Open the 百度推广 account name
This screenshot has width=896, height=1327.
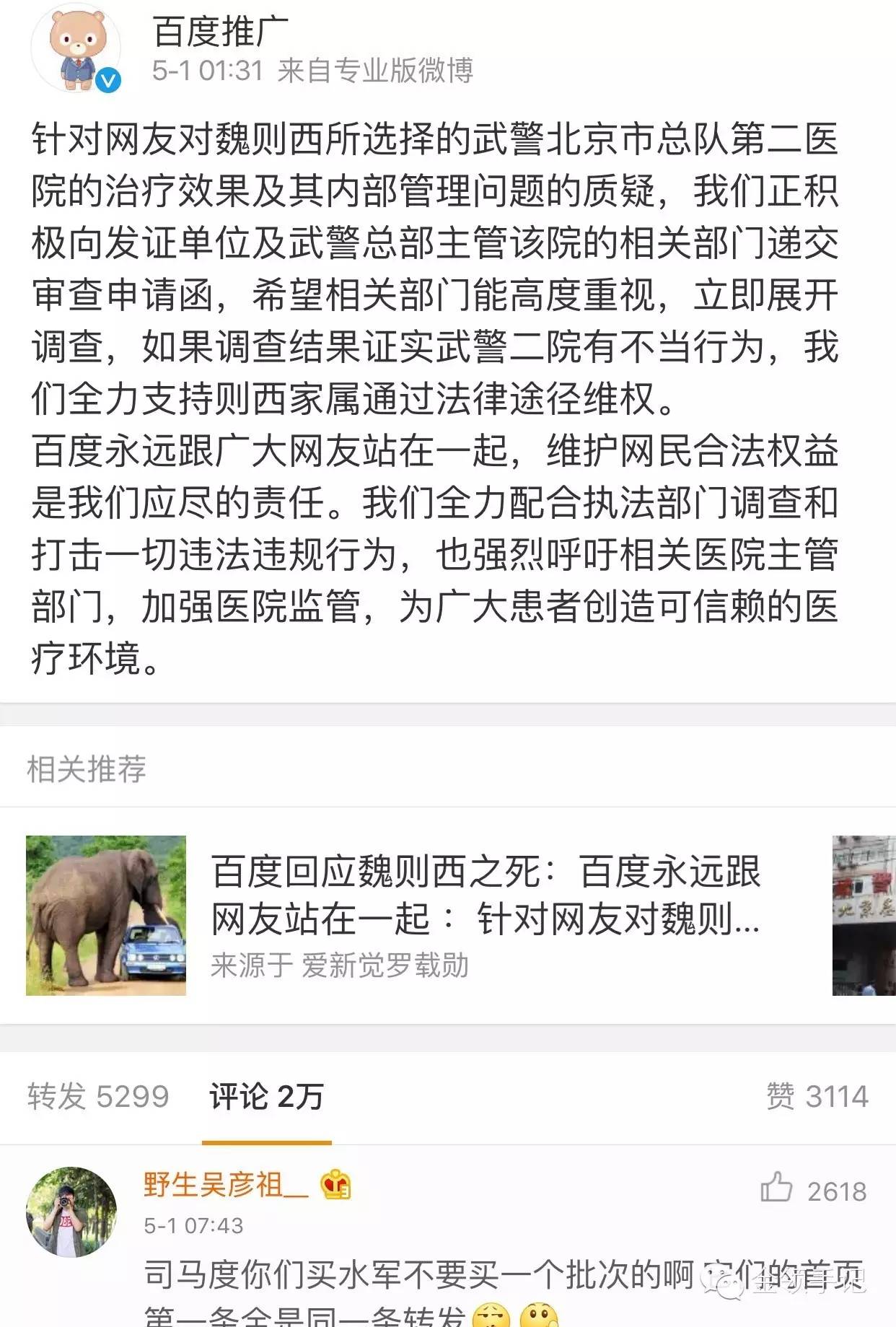(x=220, y=32)
